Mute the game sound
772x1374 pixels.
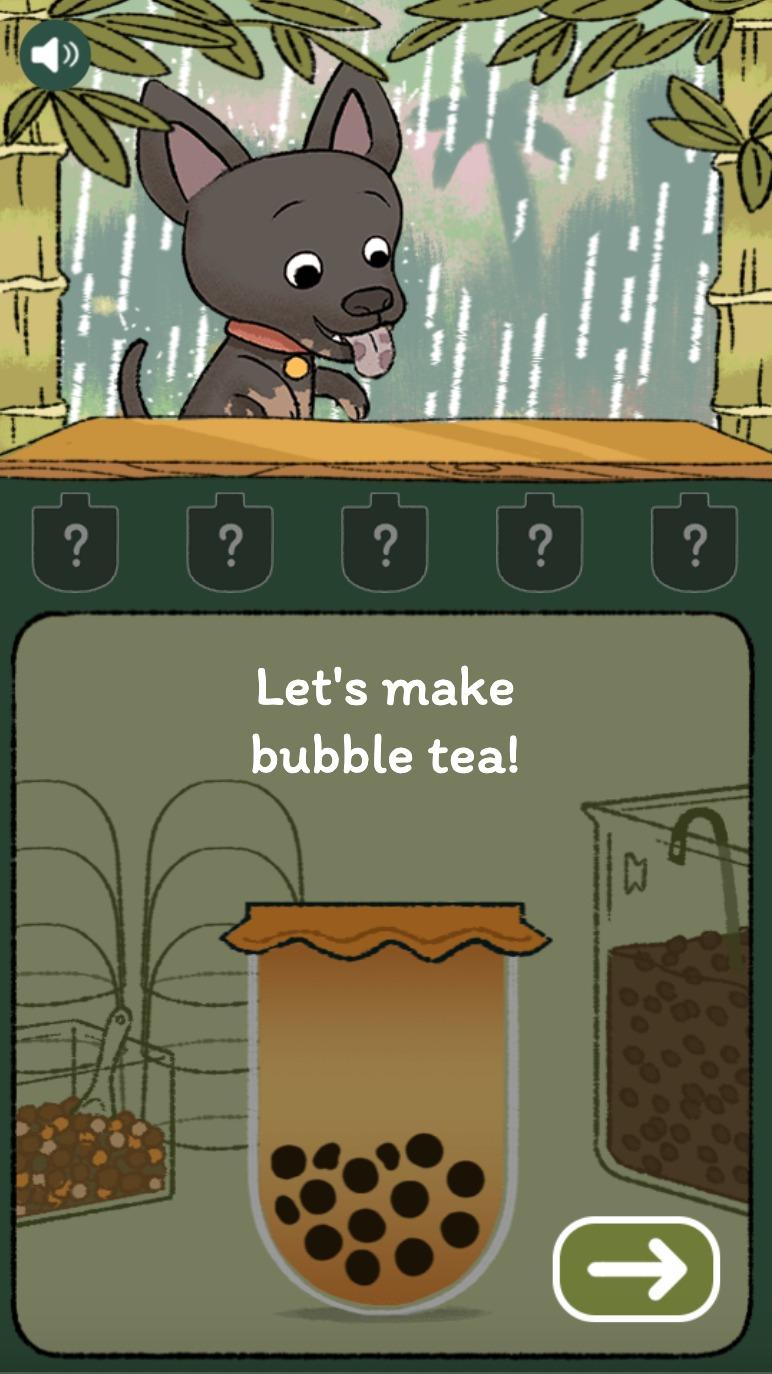55,54
